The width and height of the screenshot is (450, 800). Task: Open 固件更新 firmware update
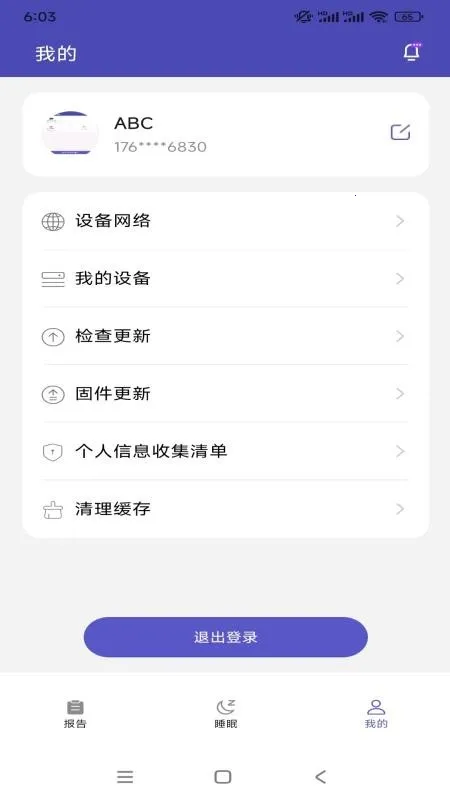point(225,394)
